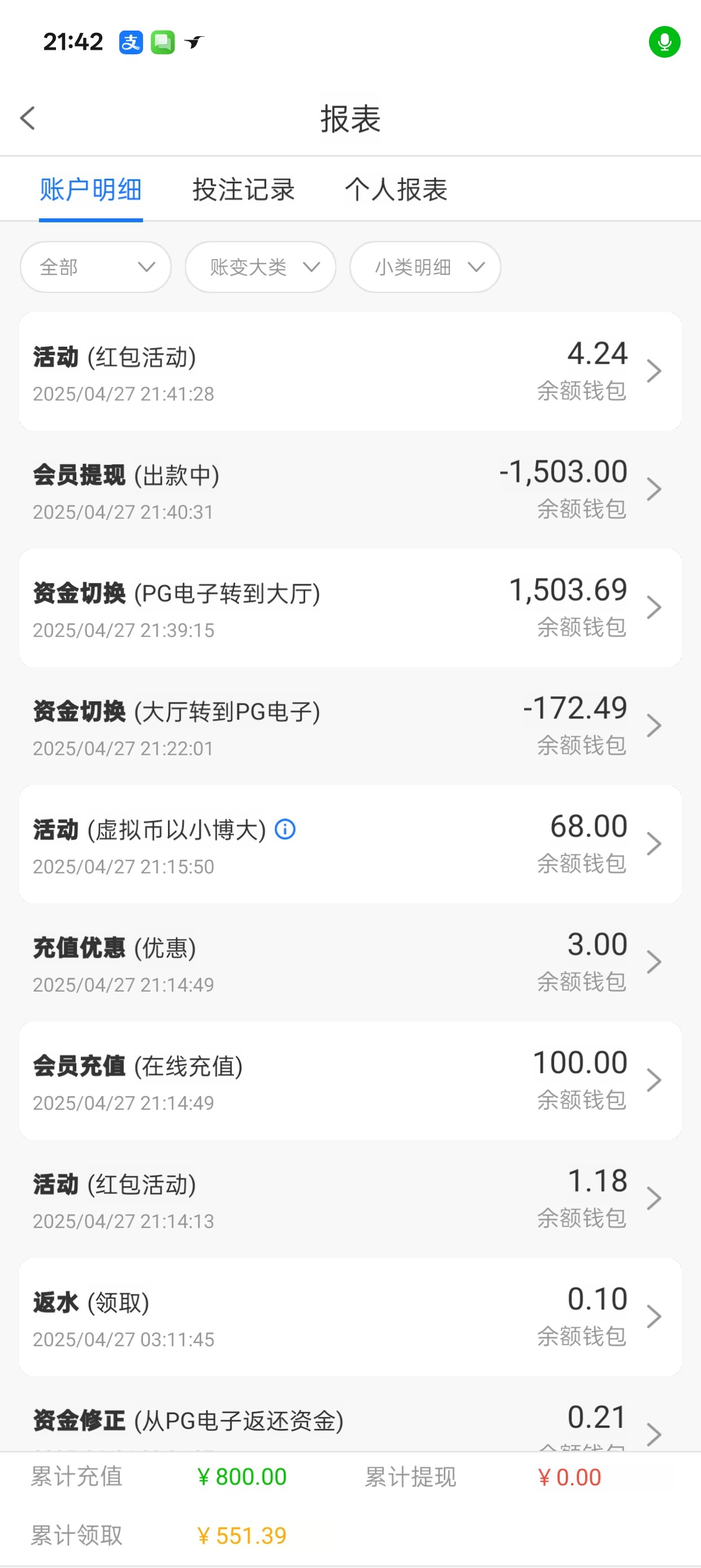The height and width of the screenshot is (1568, 701).
Task: Open the 资金修正 (从PG电子返还资金) record
Action: [350, 1424]
